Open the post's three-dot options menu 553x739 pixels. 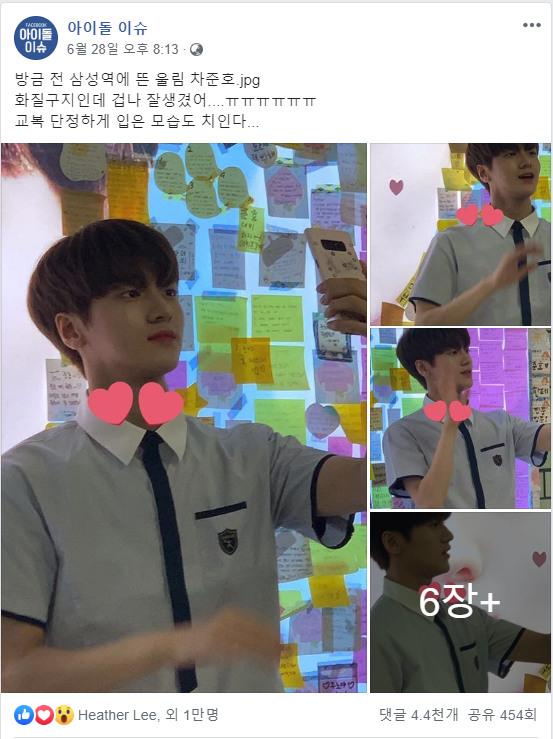coord(531,25)
